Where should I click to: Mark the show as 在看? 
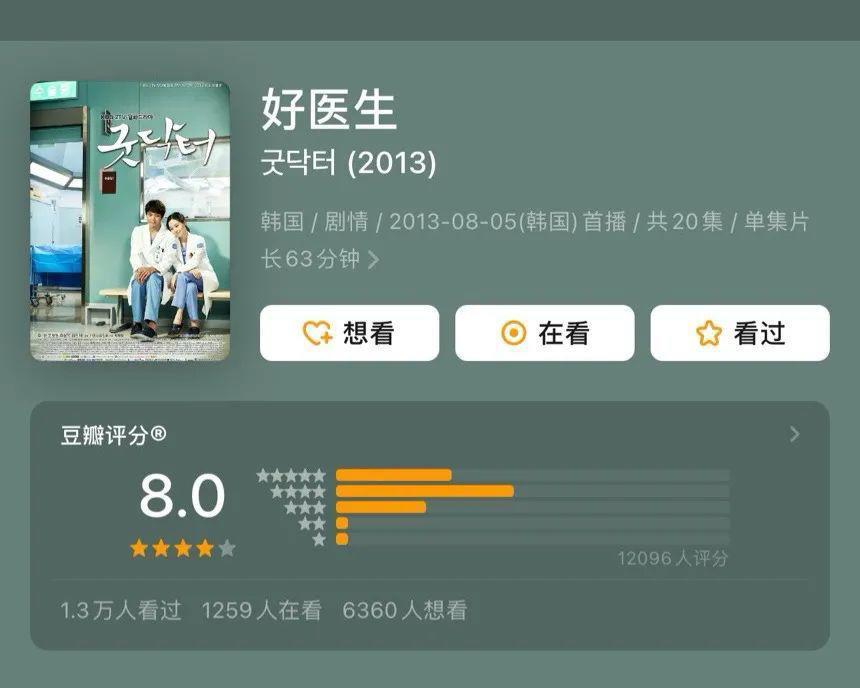pos(544,333)
